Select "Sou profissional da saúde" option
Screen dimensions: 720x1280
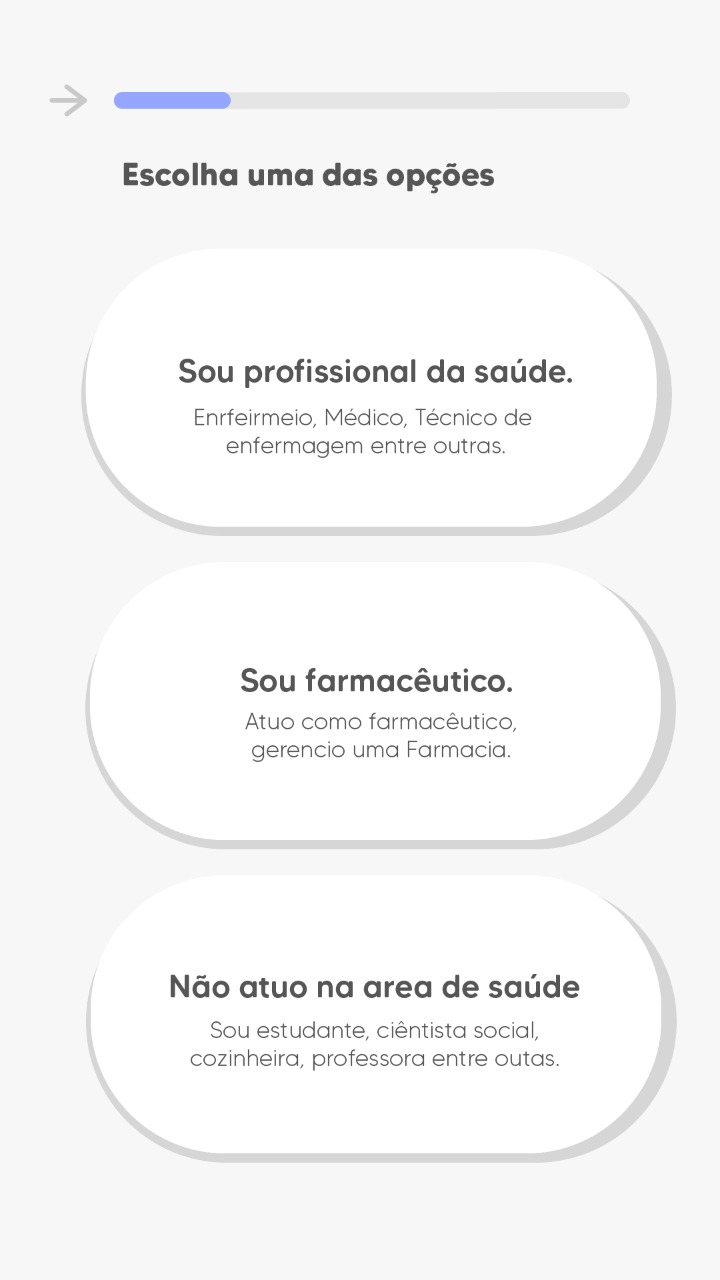pos(374,390)
